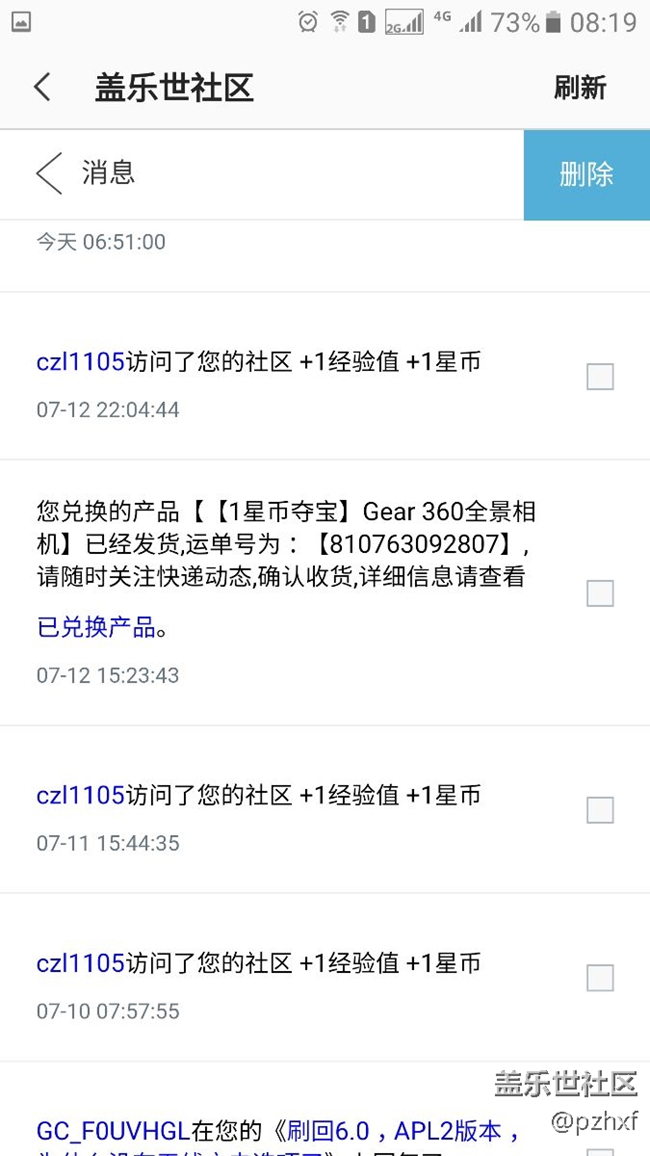Viewport: 650px width, 1156px height.
Task: Open the 刷回6.0，APL2版本 post link
Action: pos(404,1130)
